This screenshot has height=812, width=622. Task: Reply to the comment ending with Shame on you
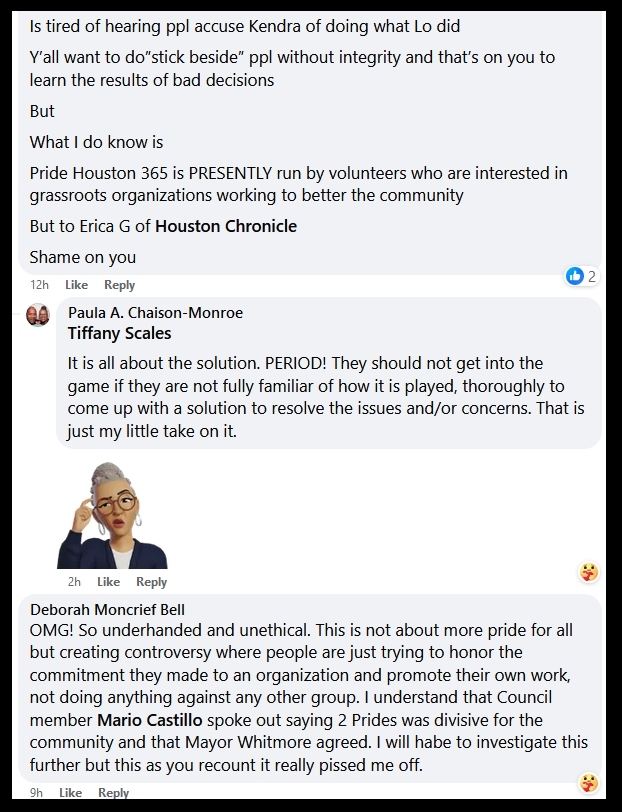click(119, 285)
